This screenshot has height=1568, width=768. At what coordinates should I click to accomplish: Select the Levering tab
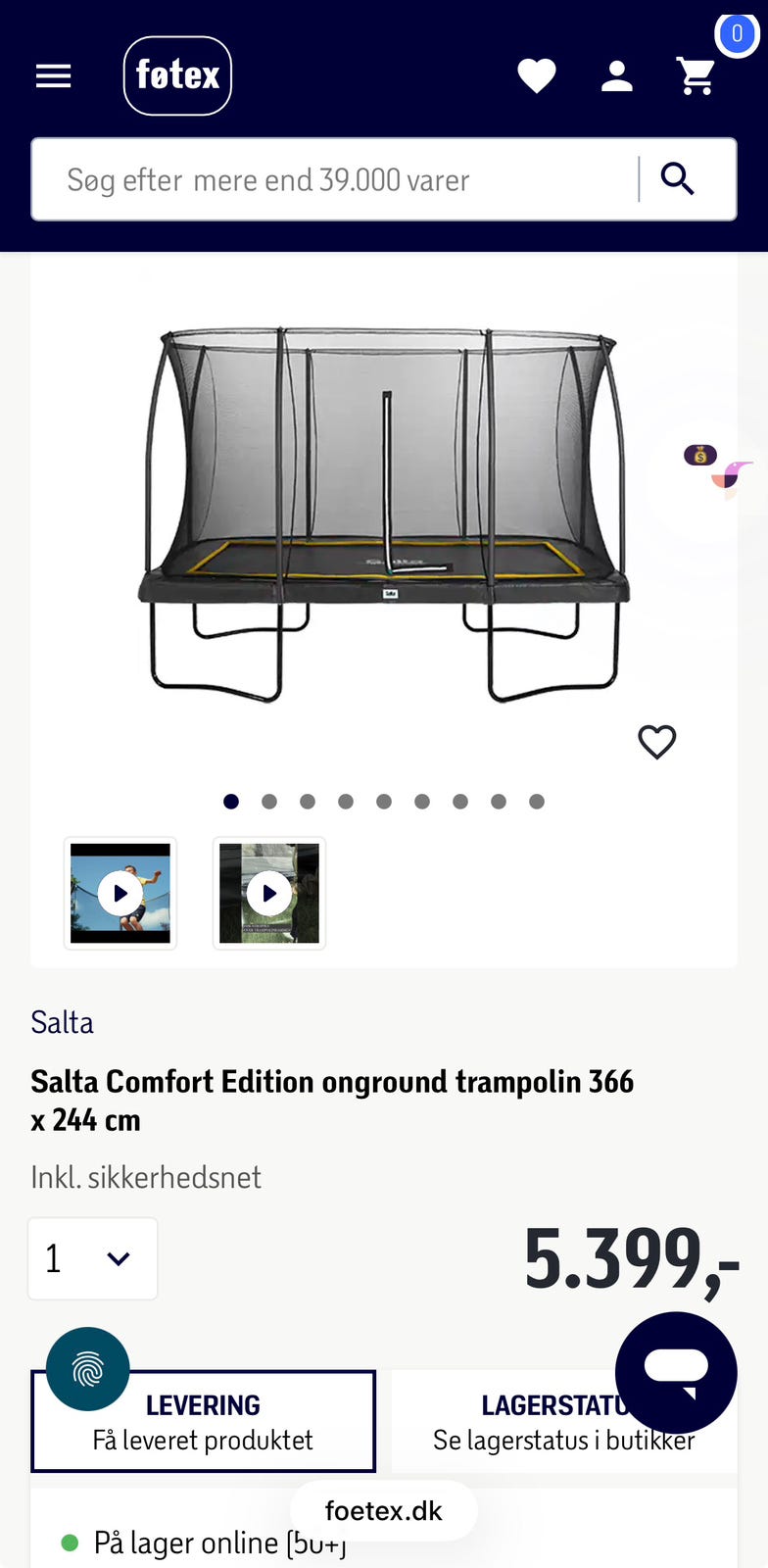[203, 1421]
